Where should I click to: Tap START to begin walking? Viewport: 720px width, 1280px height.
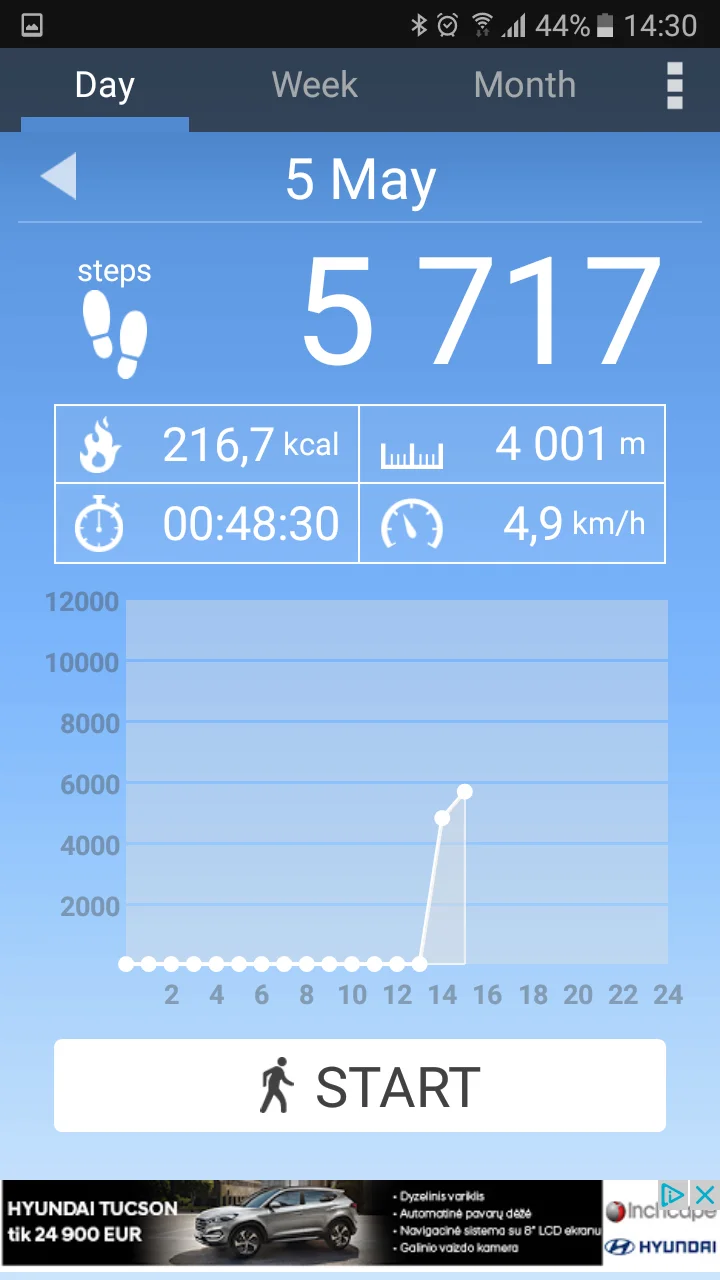(360, 1086)
